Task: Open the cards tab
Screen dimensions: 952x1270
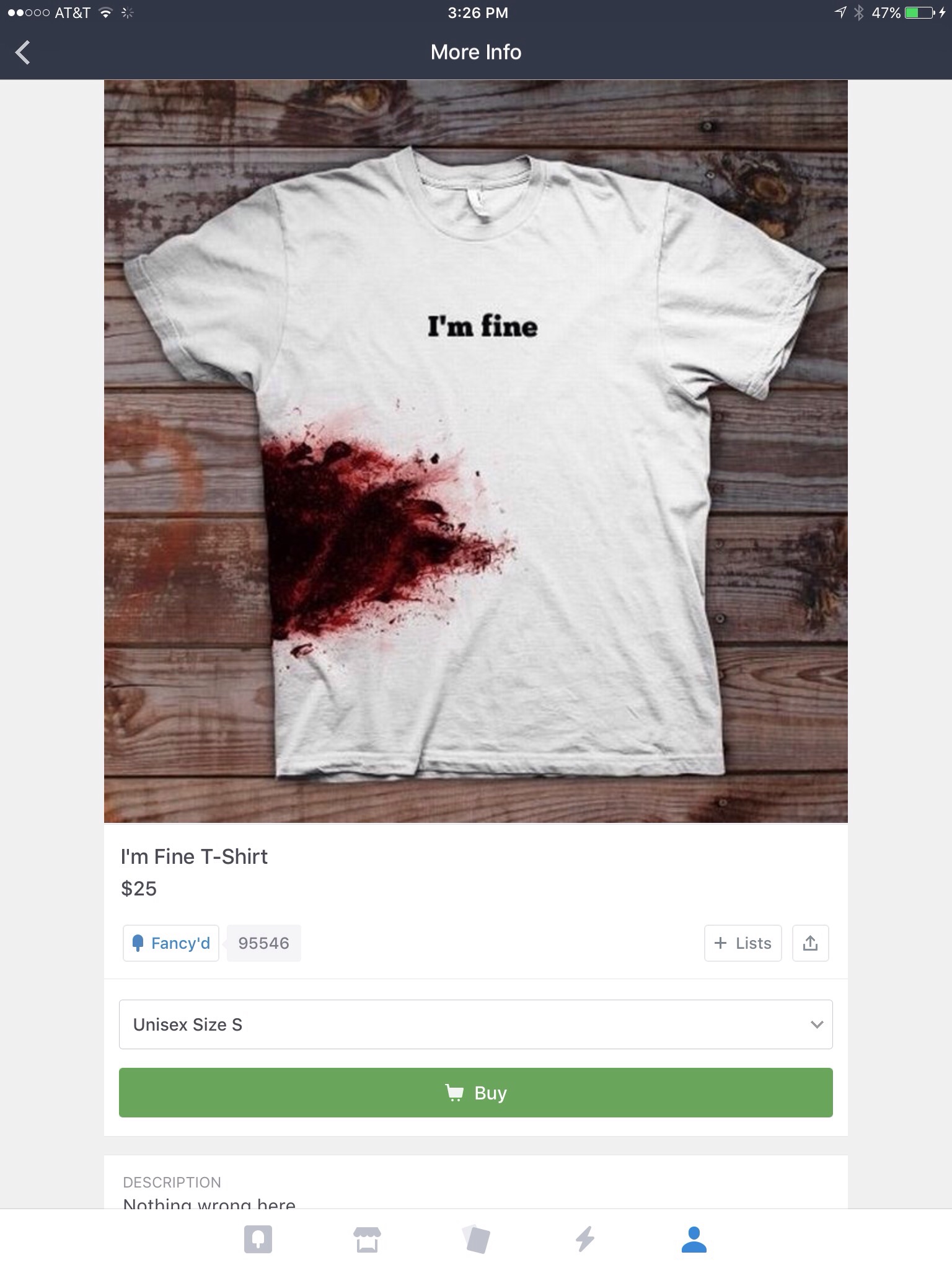Action: pyautogui.click(x=476, y=1240)
